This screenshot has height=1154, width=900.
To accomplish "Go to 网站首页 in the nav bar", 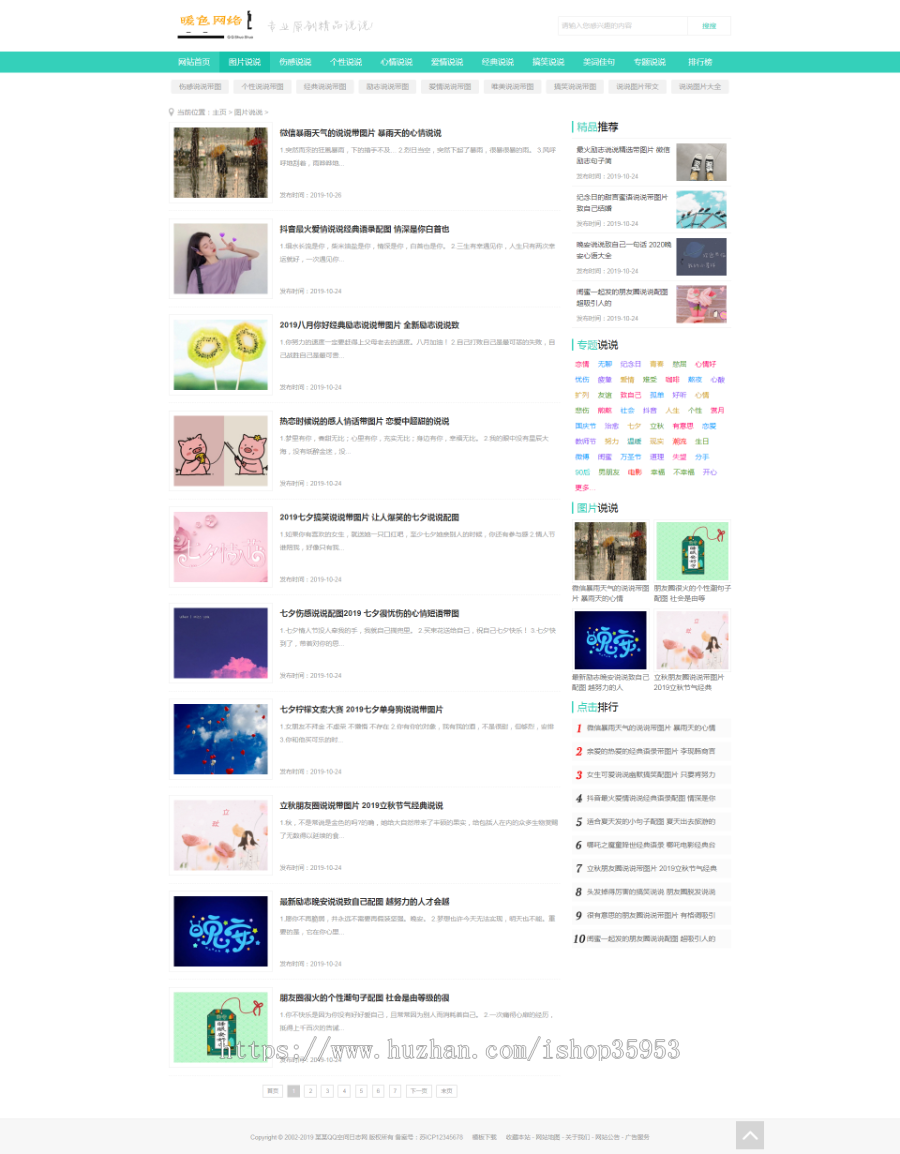I will pos(194,62).
